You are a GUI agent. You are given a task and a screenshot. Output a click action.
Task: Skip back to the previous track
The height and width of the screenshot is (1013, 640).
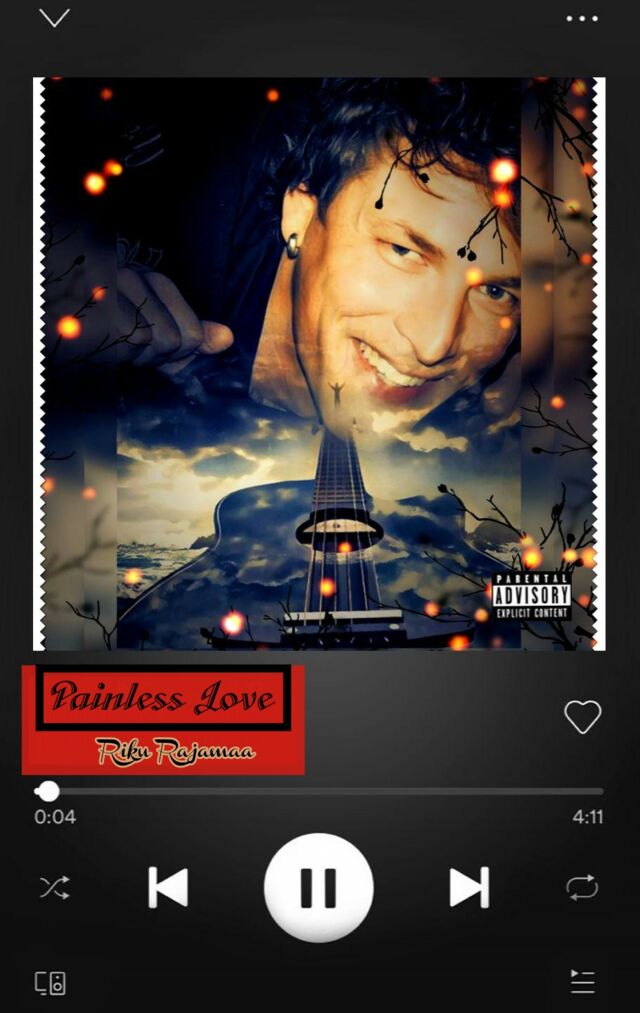click(168, 887)
